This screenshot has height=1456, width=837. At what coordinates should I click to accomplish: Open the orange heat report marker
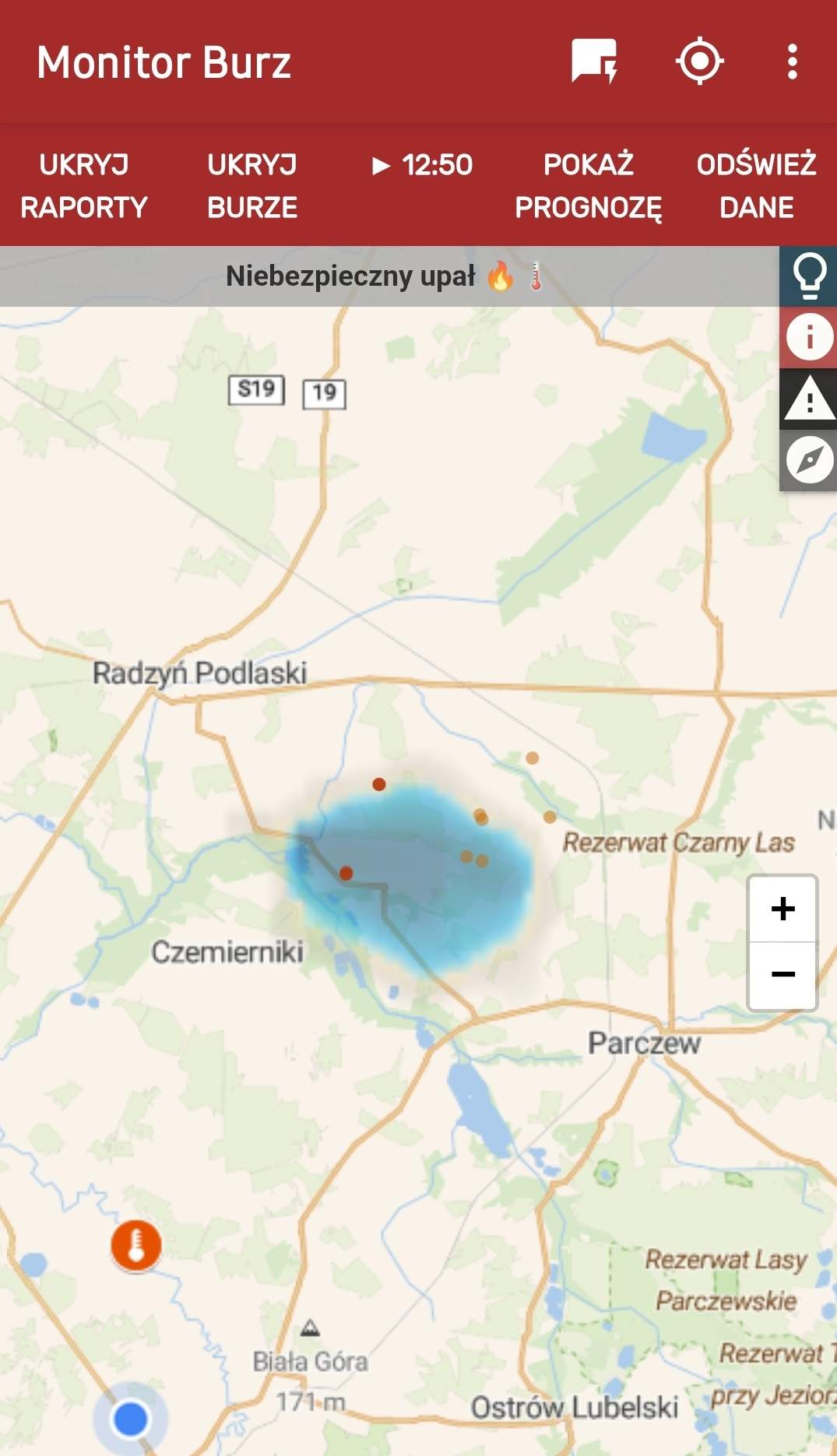coord(136,1245)
